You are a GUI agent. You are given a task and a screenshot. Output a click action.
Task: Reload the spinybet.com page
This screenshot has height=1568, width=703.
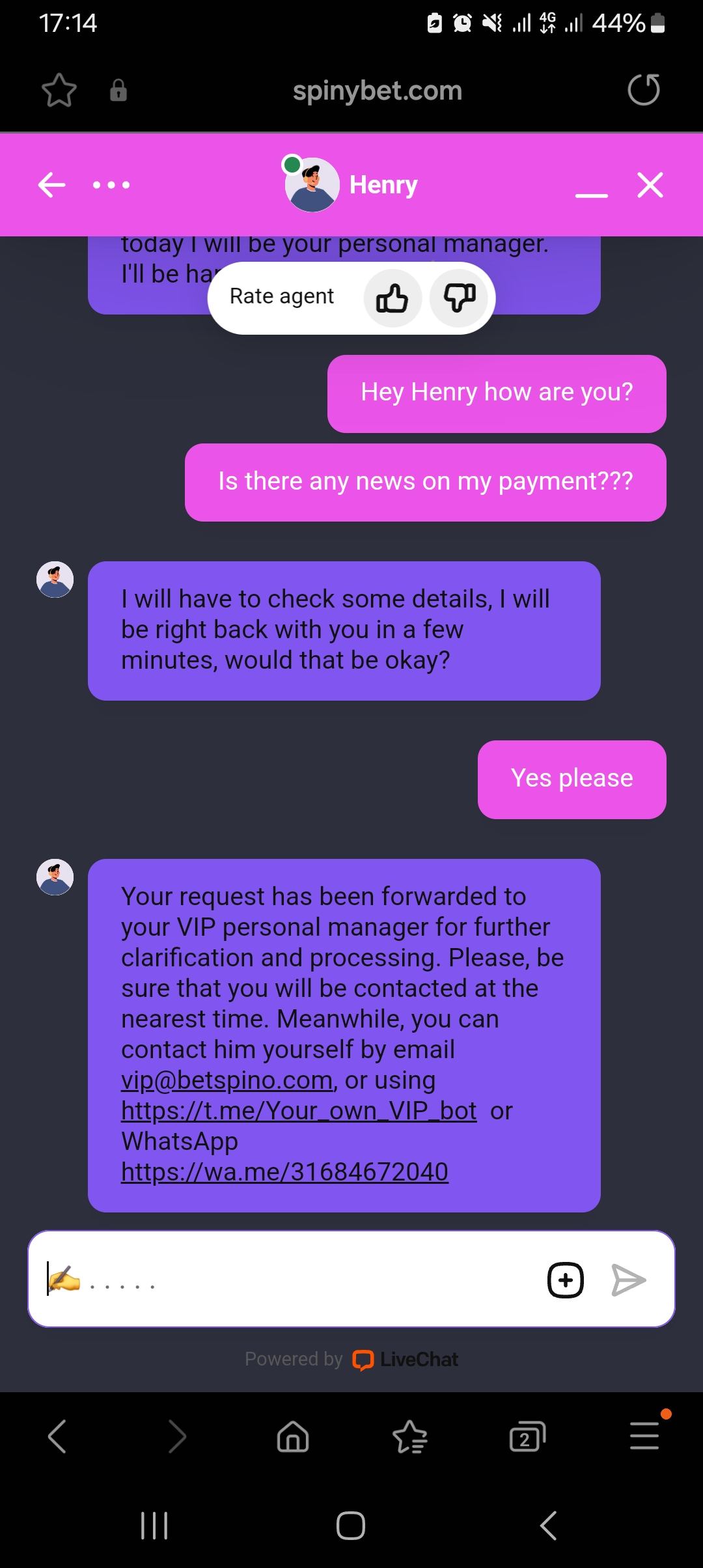(x=644, y=90)
